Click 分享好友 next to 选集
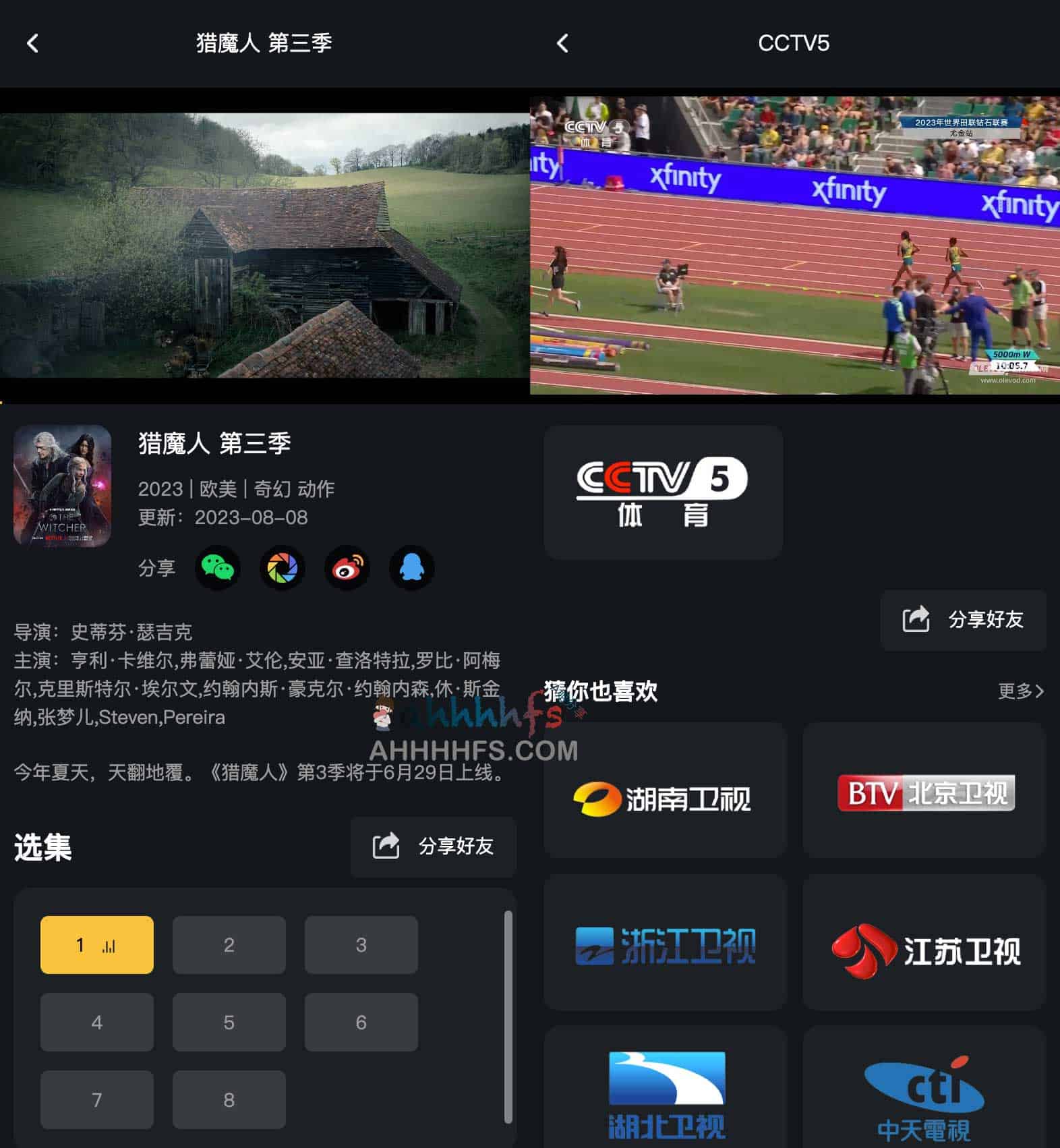The image size is (1060, 1148). (x=433, y=847)
